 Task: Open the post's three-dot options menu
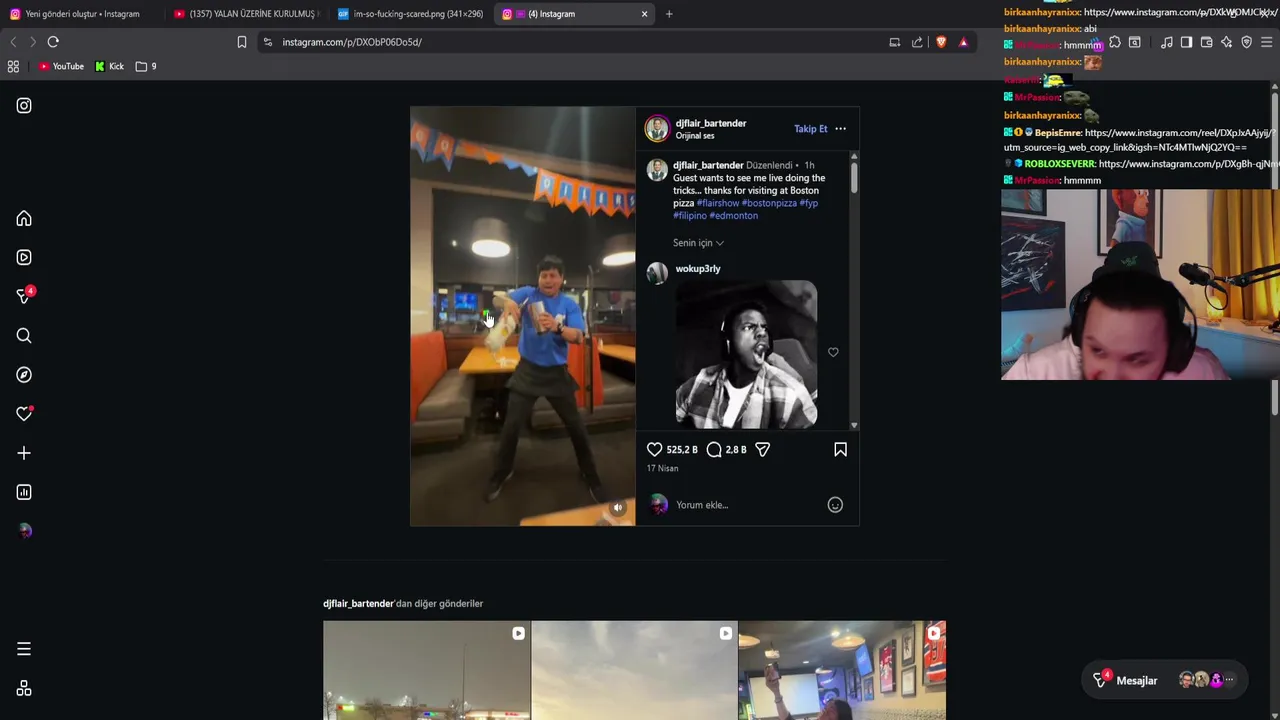[x=840, y=129]
